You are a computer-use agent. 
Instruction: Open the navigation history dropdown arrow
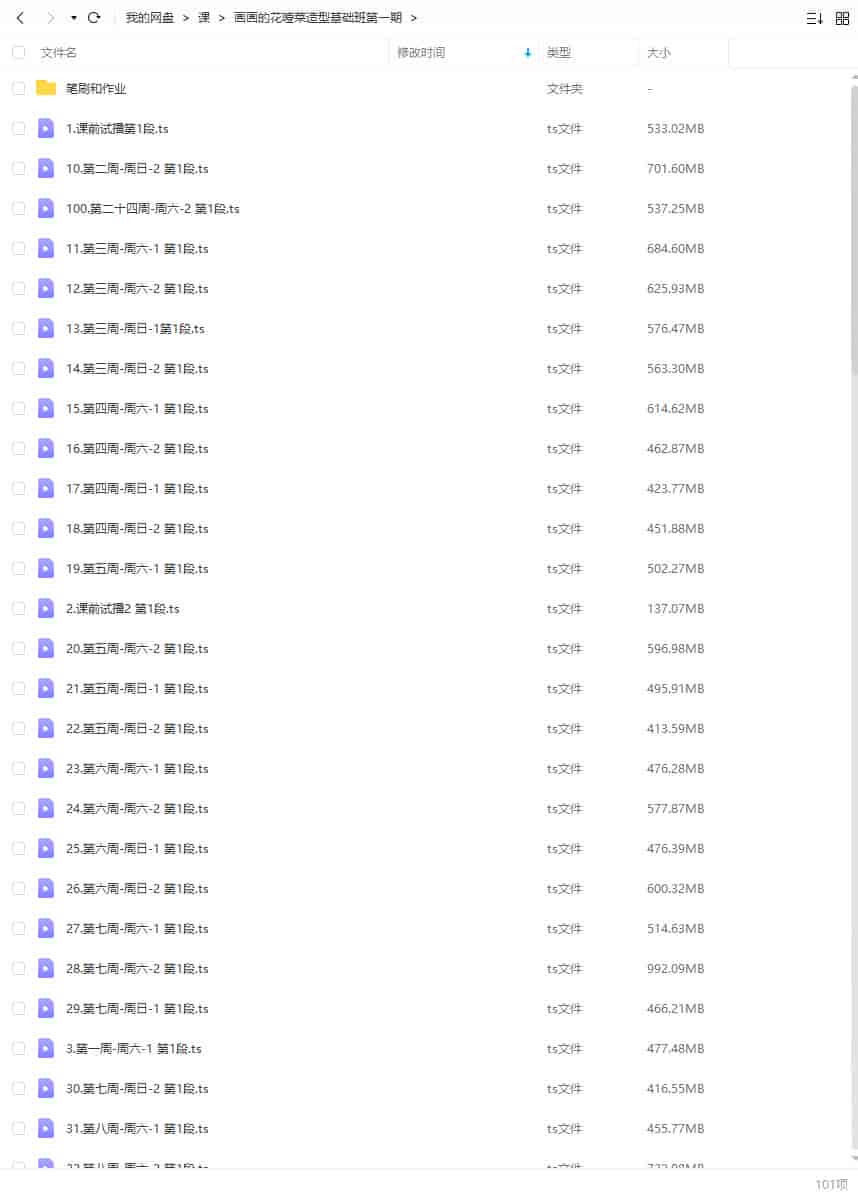click(x=74, y=18)
